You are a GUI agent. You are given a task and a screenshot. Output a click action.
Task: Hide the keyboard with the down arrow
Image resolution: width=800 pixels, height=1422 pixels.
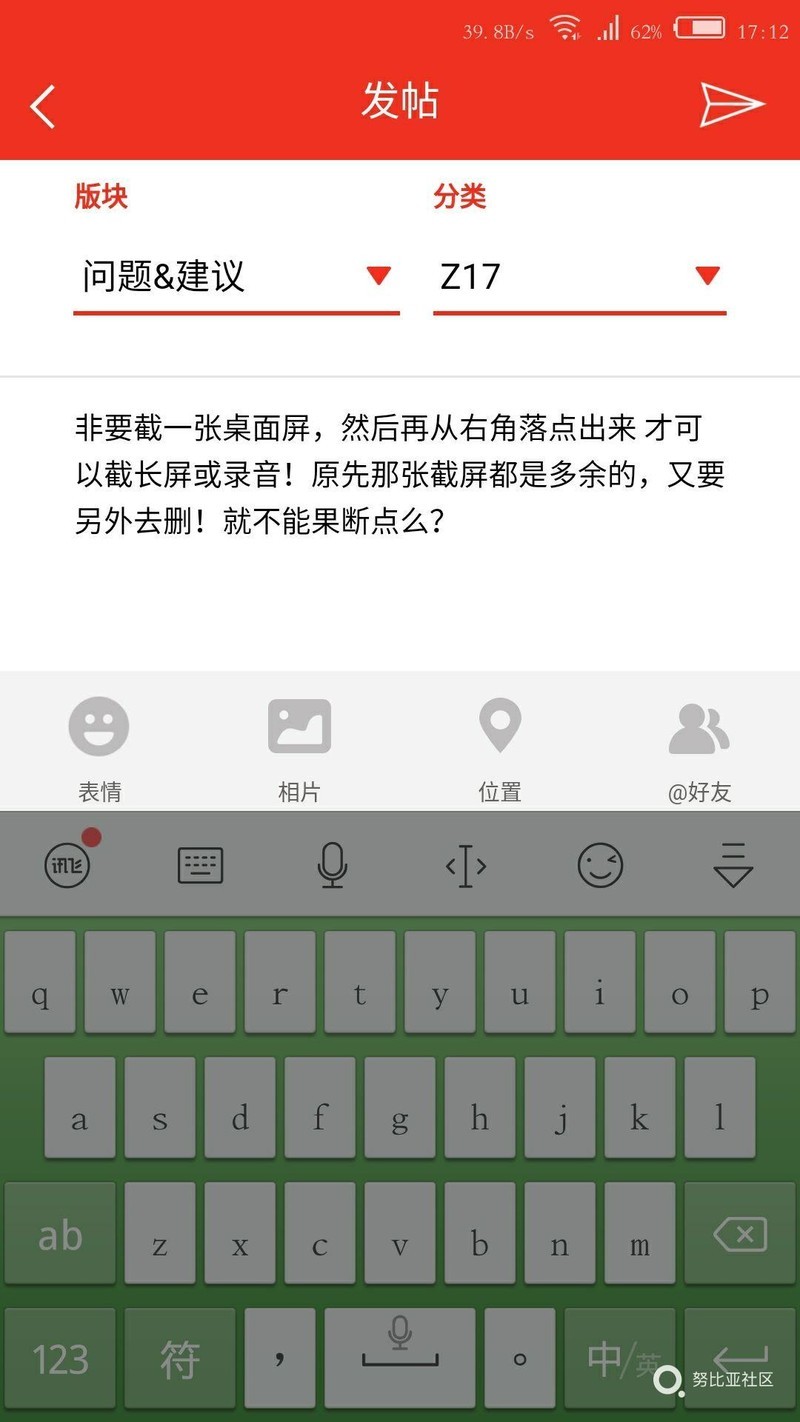733,865
